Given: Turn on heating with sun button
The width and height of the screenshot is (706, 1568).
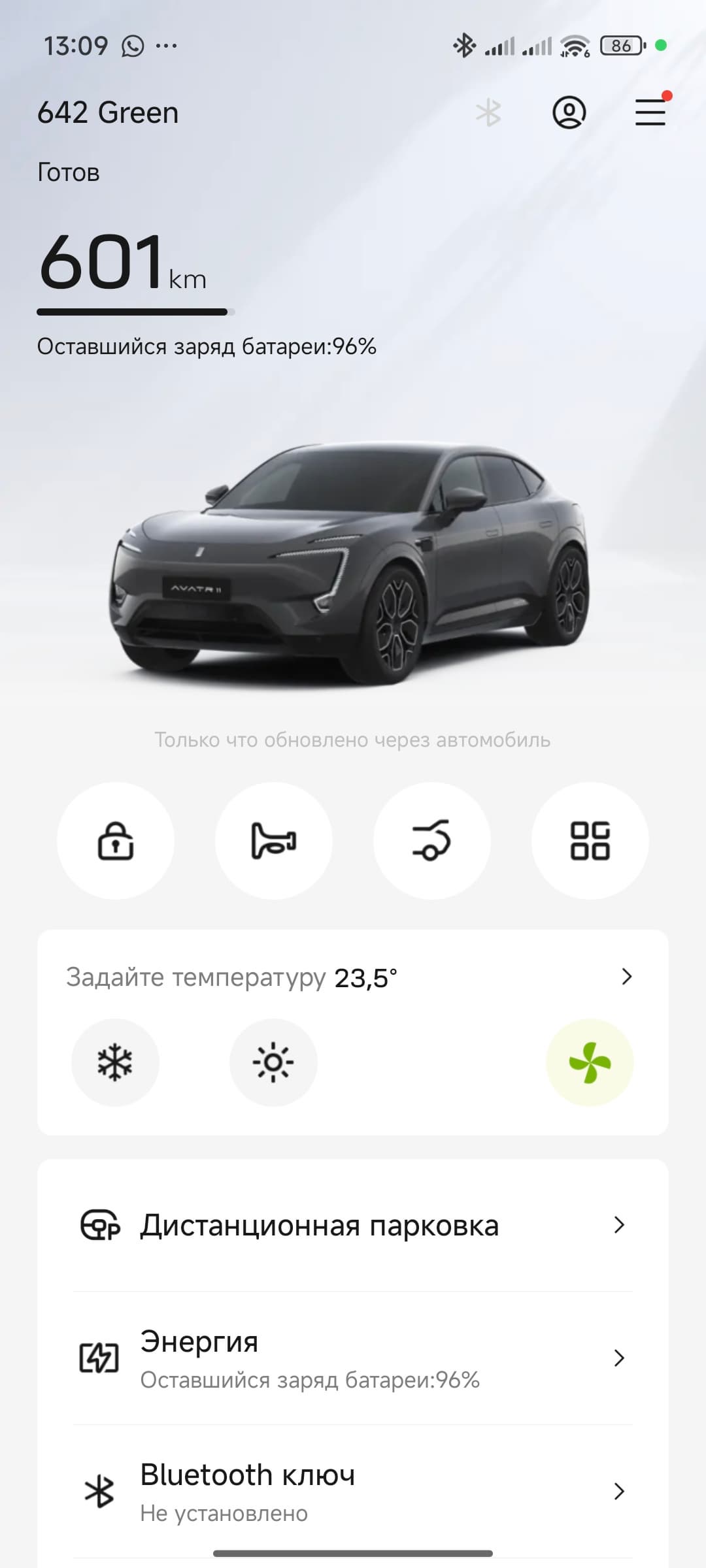Looking at the screenshot, I should pyautogui.click(x=273, y=1062).
